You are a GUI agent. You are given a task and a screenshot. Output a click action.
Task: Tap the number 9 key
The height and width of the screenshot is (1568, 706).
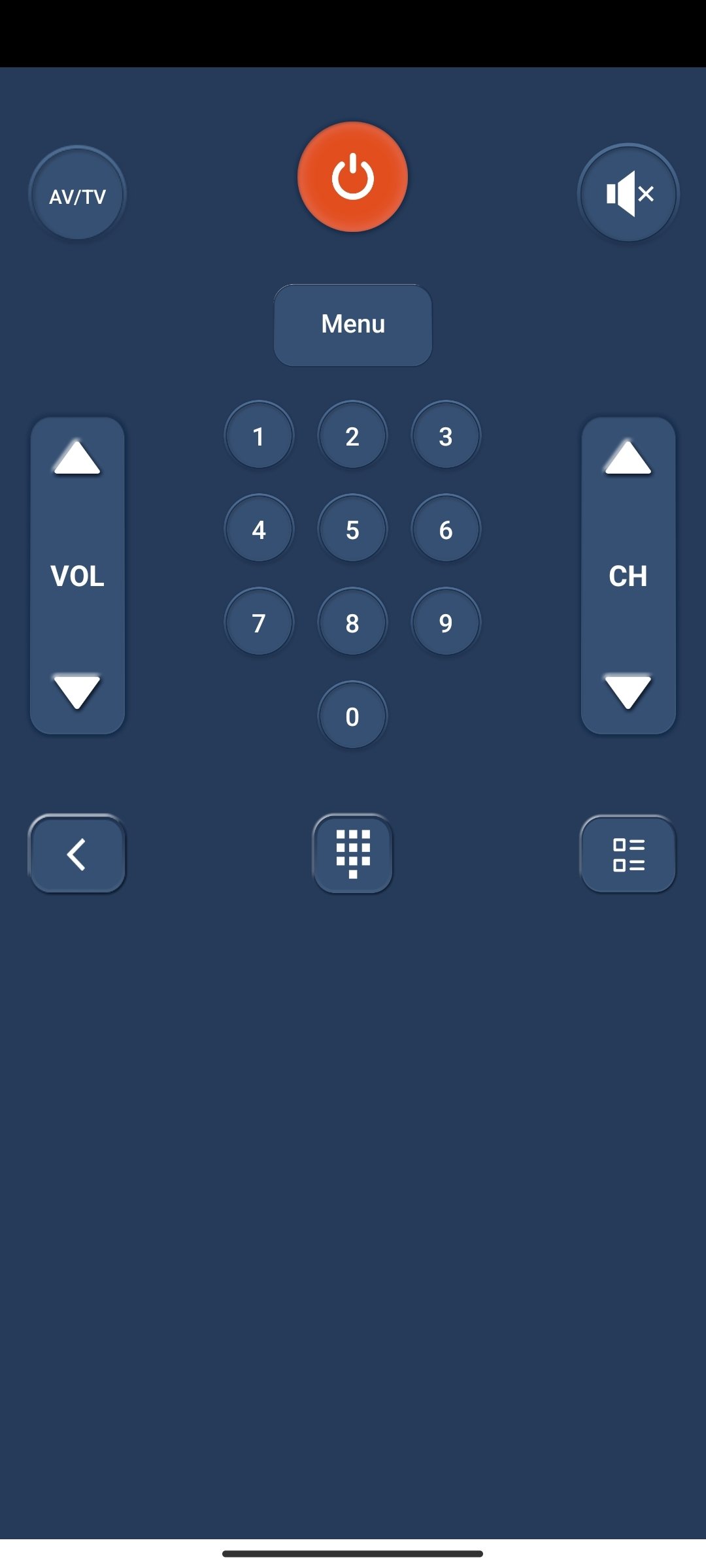coord(446,623)
